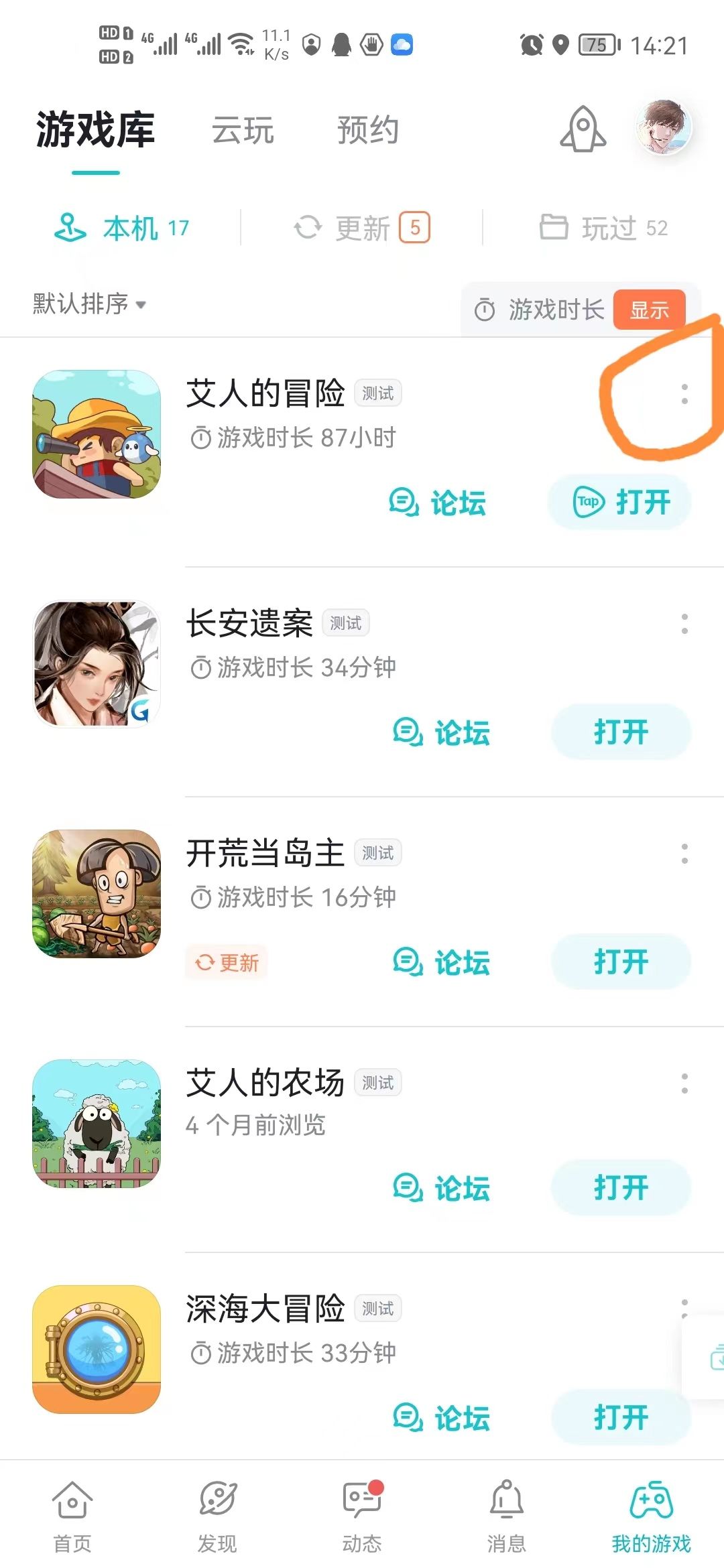The height and width of the screenshot is (1568, 724).
Task: Toggle 显示 to show game playtime
Action: coord(649,310)
